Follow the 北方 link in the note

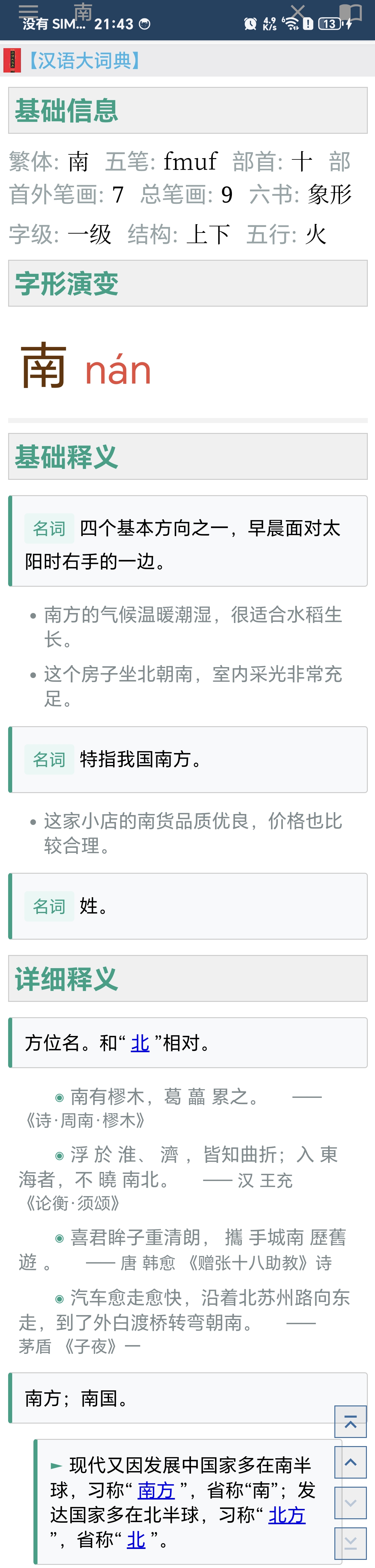(x=287, y=1515)
